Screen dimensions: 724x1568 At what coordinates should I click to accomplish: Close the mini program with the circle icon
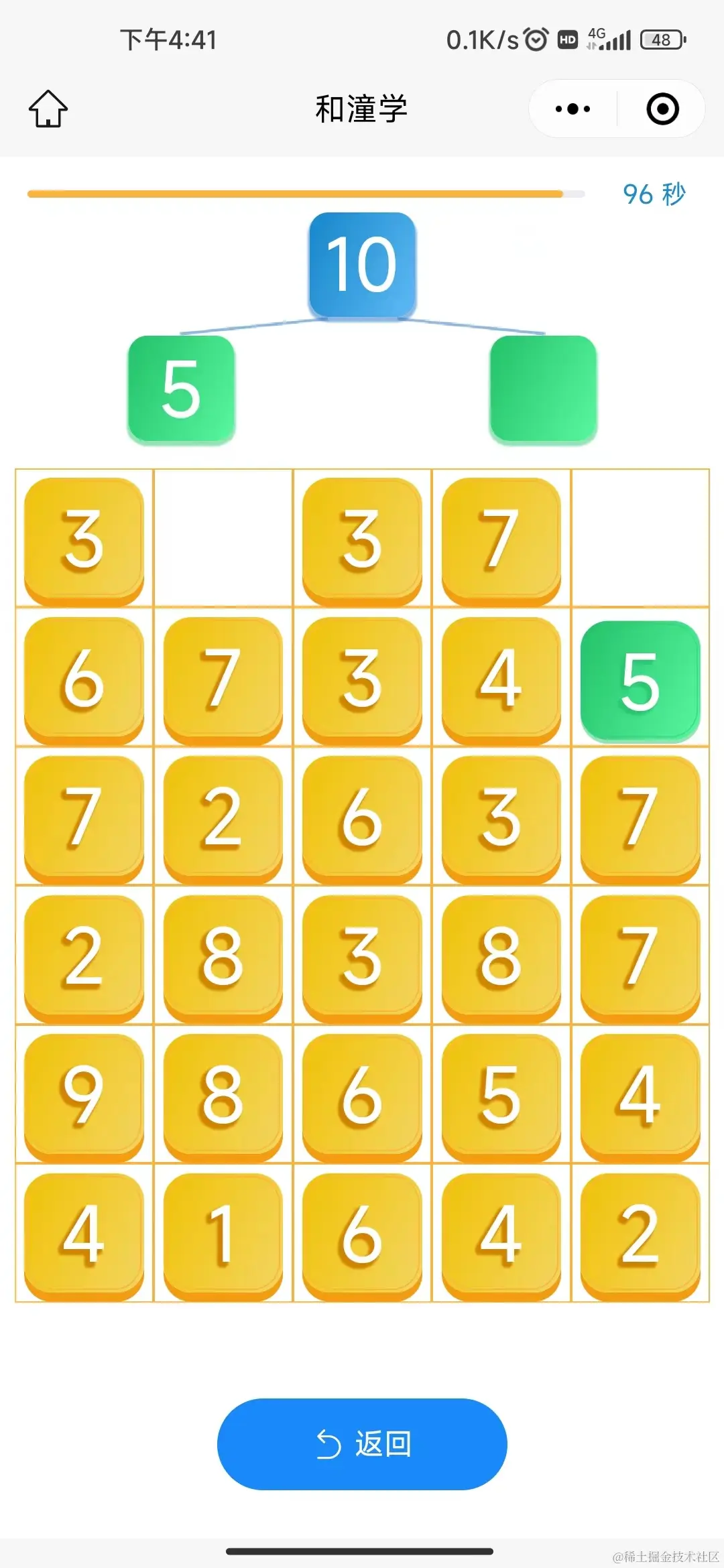(x=662, y=109)
